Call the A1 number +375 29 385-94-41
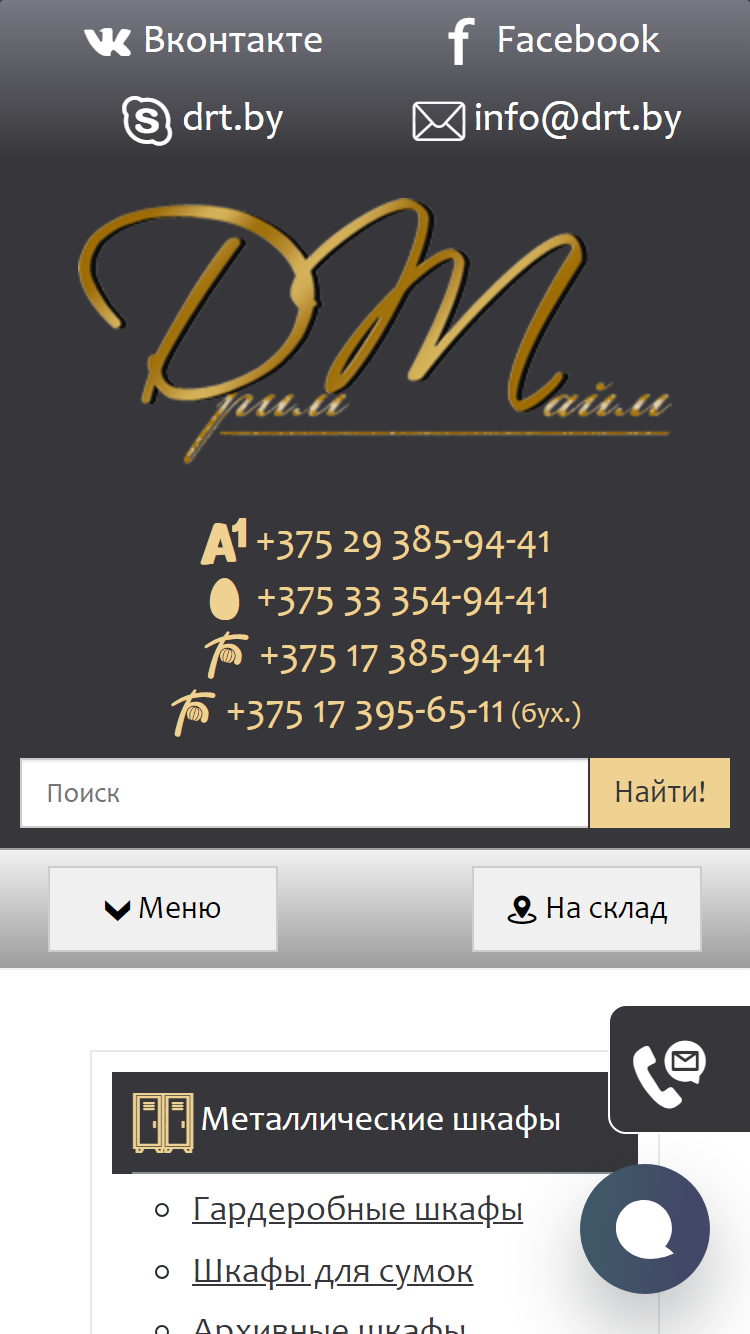750x1334 pixels. pos(376,543)
